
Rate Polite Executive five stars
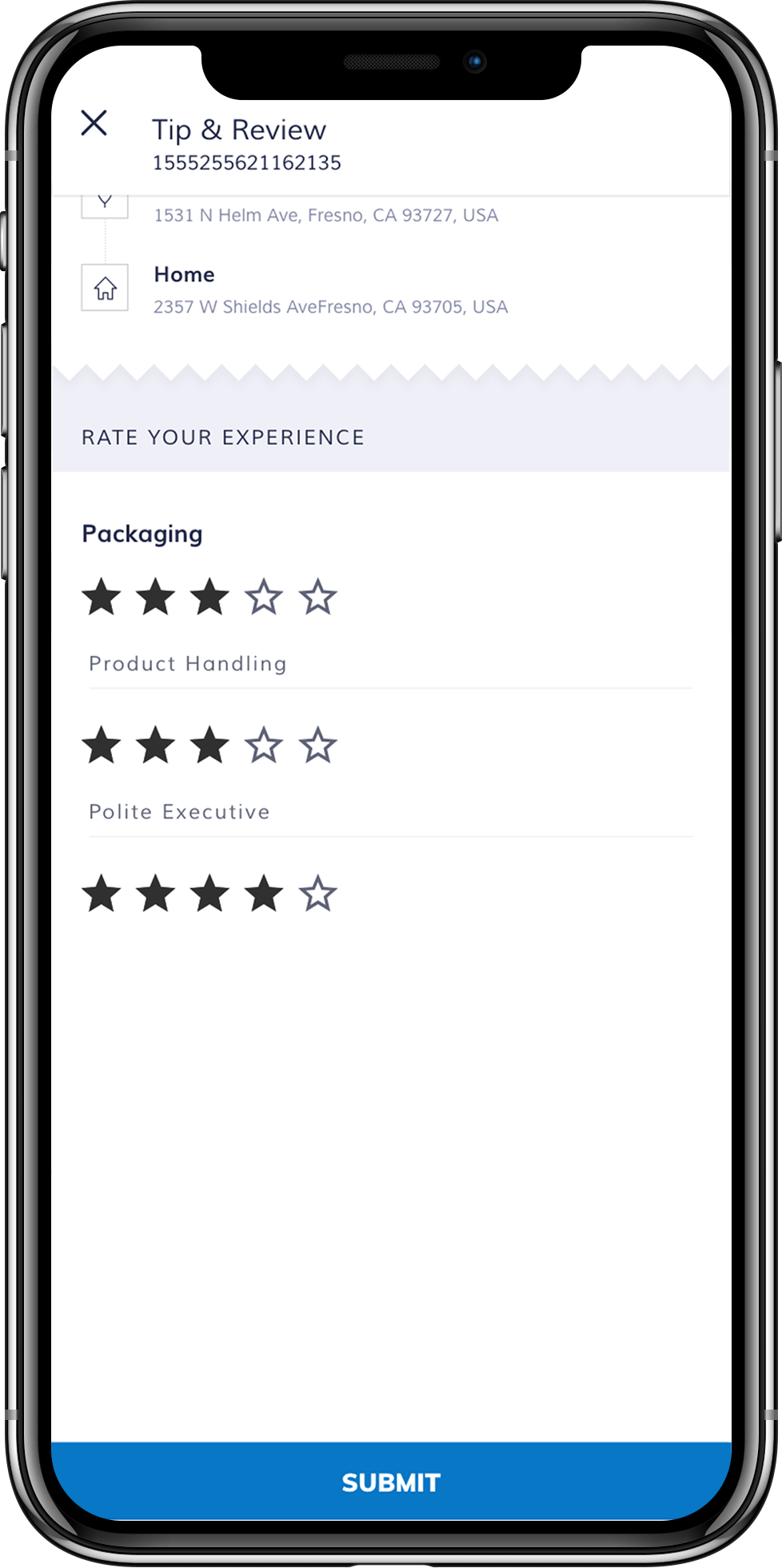pyautogui.click(x=318, y=894)
